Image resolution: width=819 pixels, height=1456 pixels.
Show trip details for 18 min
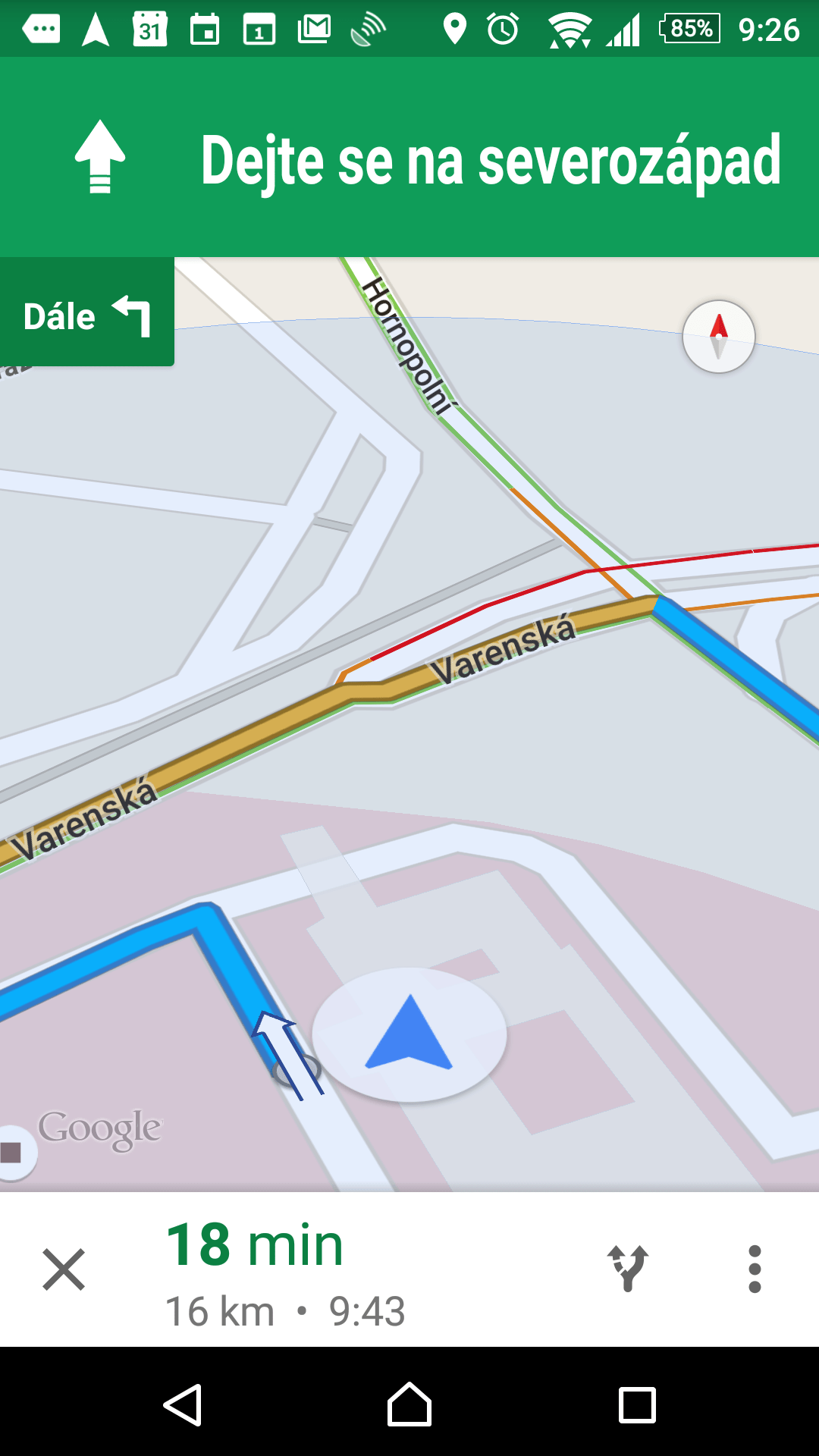pos(255,1245)
